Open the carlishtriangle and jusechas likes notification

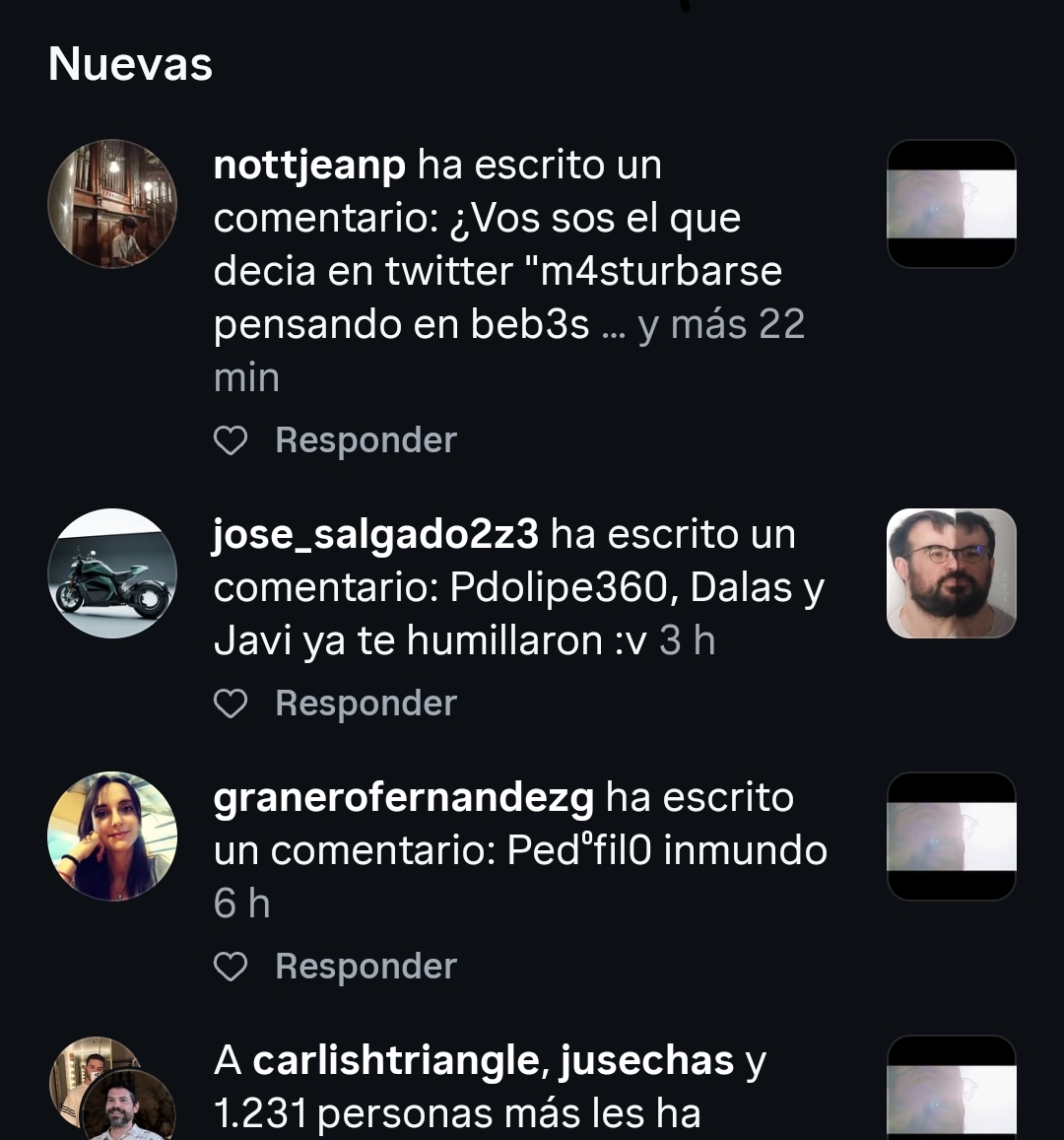pyautogui.click(x=493, y=1088)
